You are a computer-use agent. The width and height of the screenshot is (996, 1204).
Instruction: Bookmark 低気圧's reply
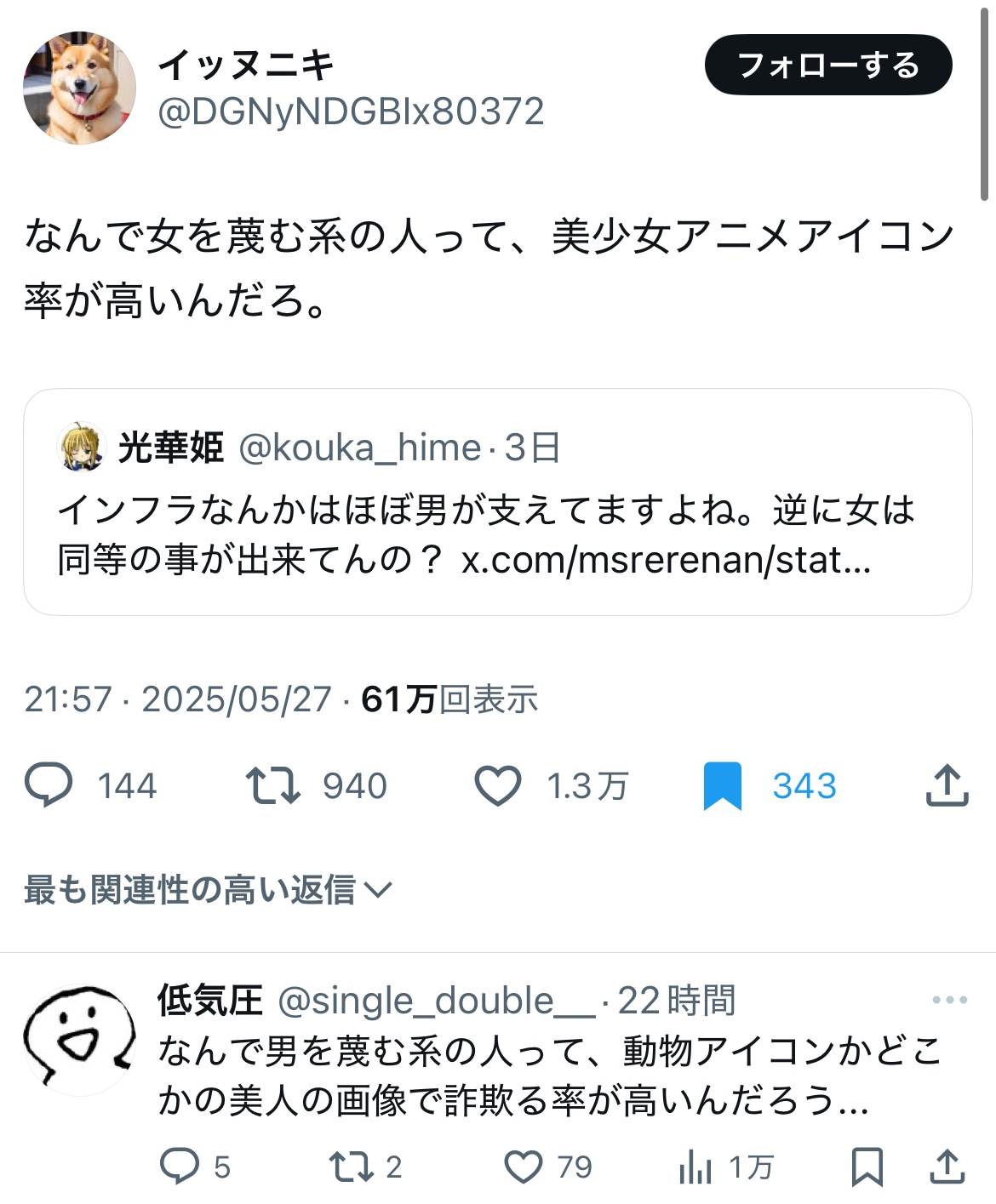click(867, 1167)
